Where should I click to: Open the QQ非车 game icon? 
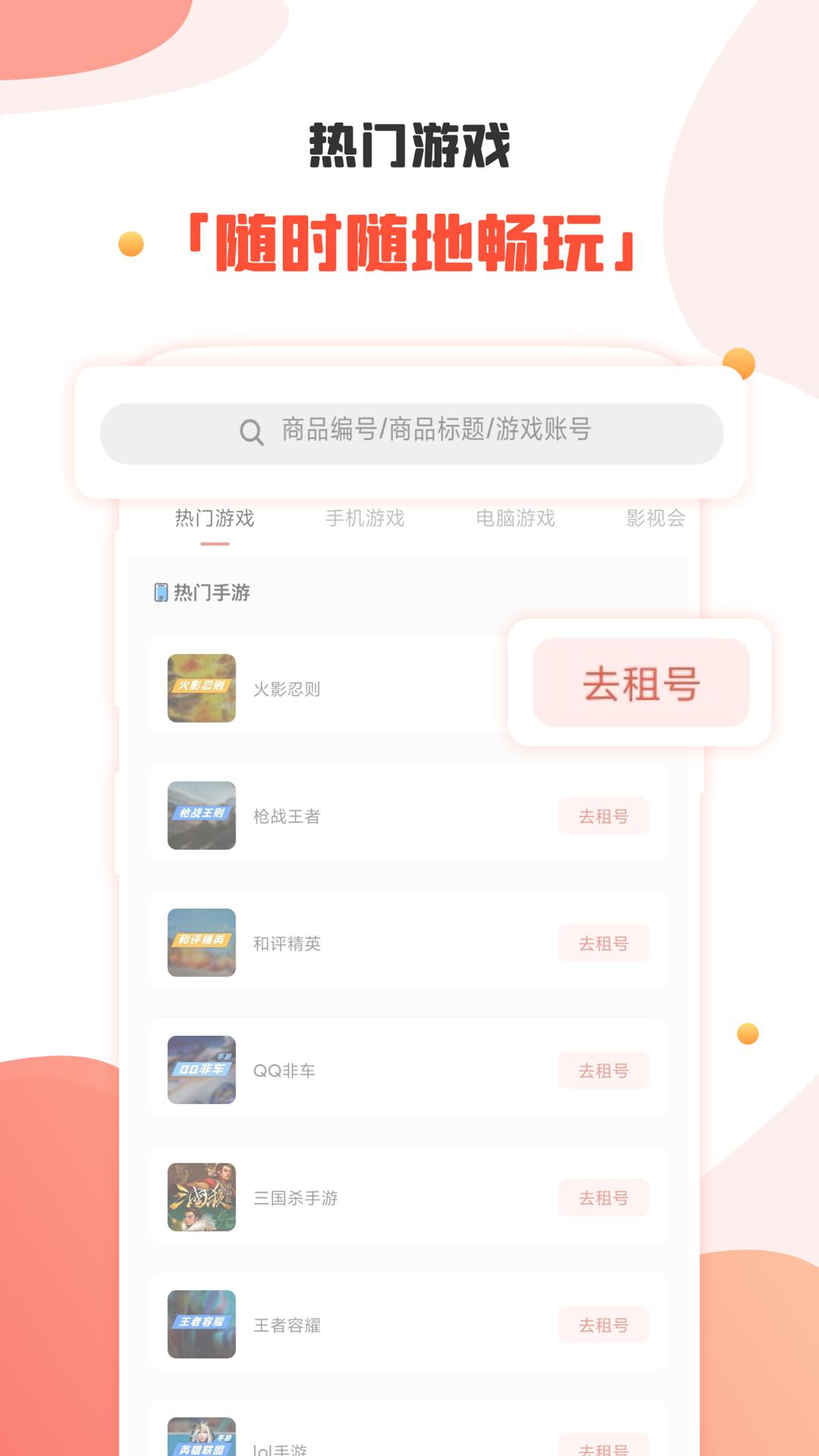tap(199, 1070)
